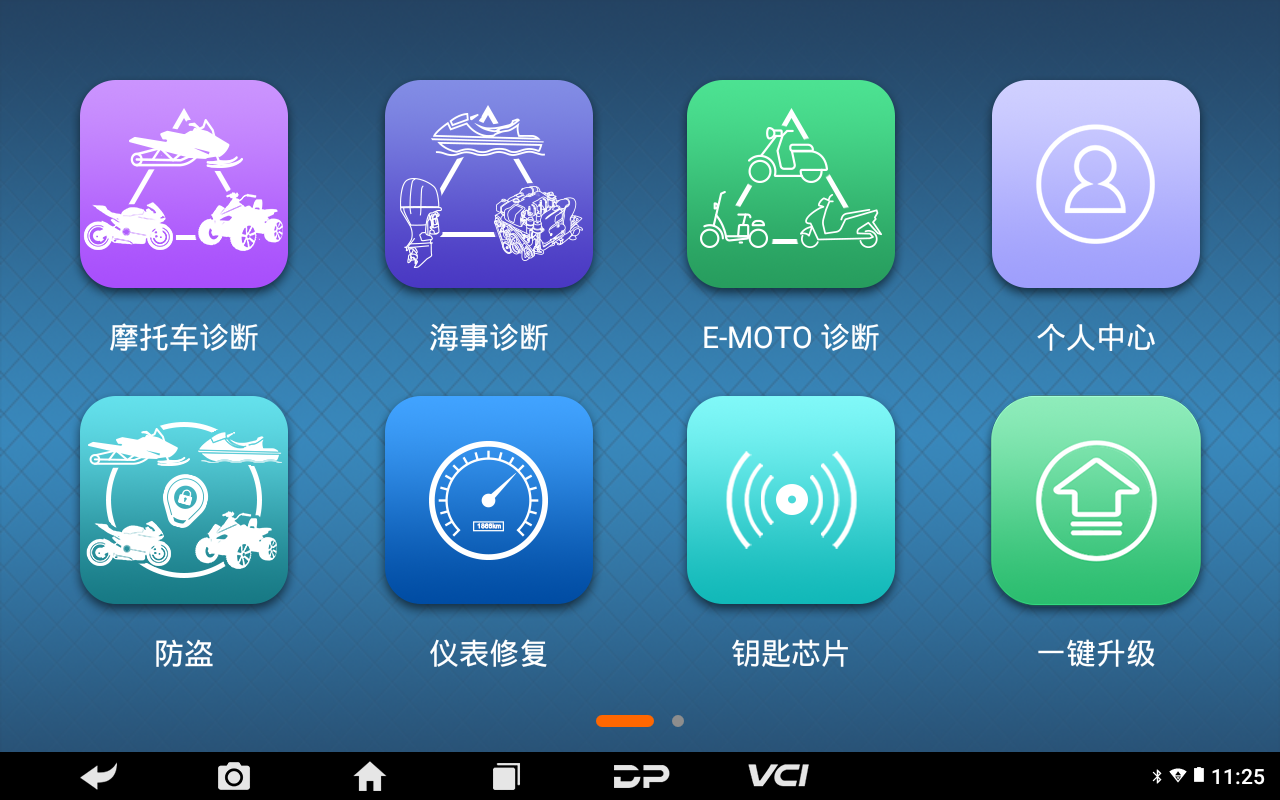Go to home screen
This screenshot has width=1280, height=800.
[370, 776]
